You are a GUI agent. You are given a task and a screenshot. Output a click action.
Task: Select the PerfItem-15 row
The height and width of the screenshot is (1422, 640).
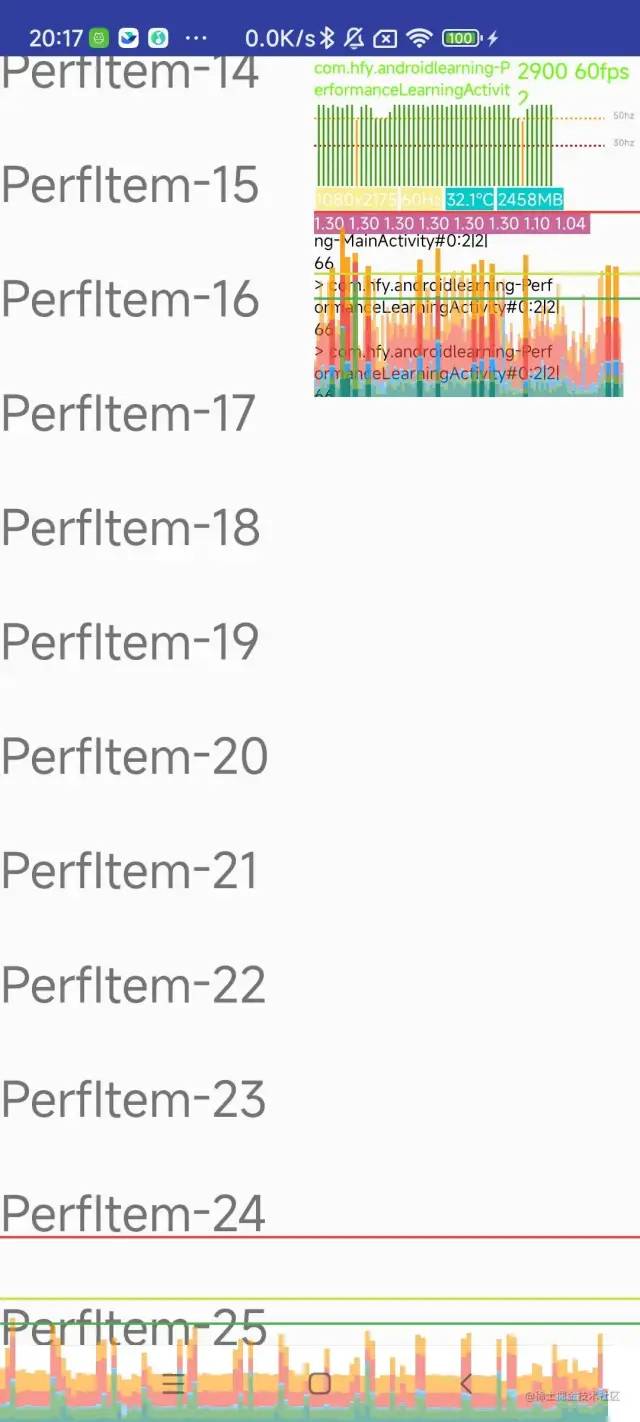[x=131, y=186]
